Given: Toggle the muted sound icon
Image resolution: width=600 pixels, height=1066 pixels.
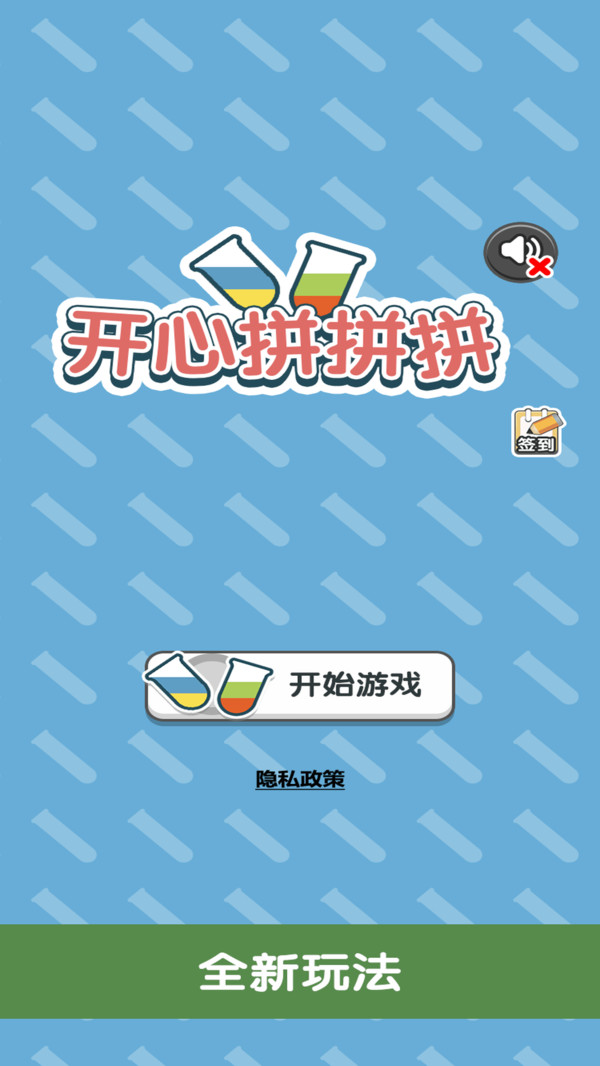Looking at the screenshot, I should point(521,252).
